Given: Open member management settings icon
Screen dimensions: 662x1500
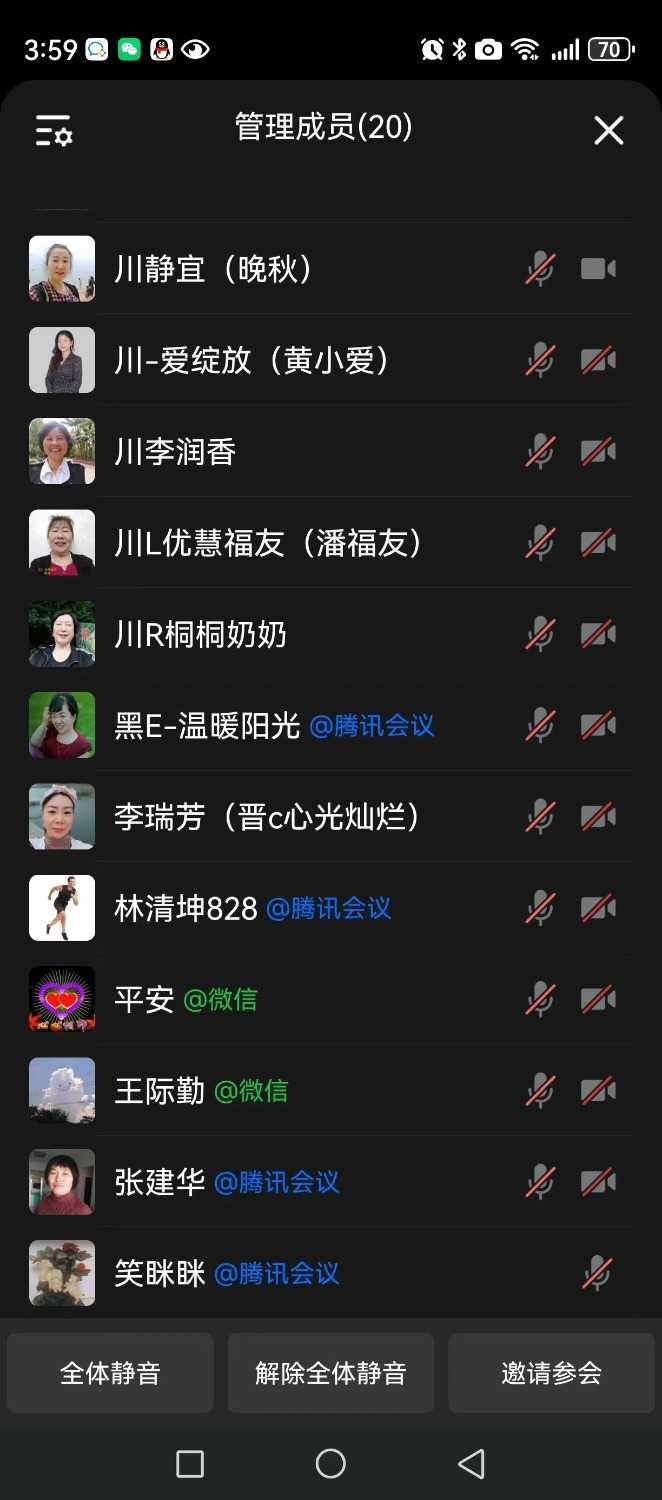Looking at the screenshot, I should point(54,131).
